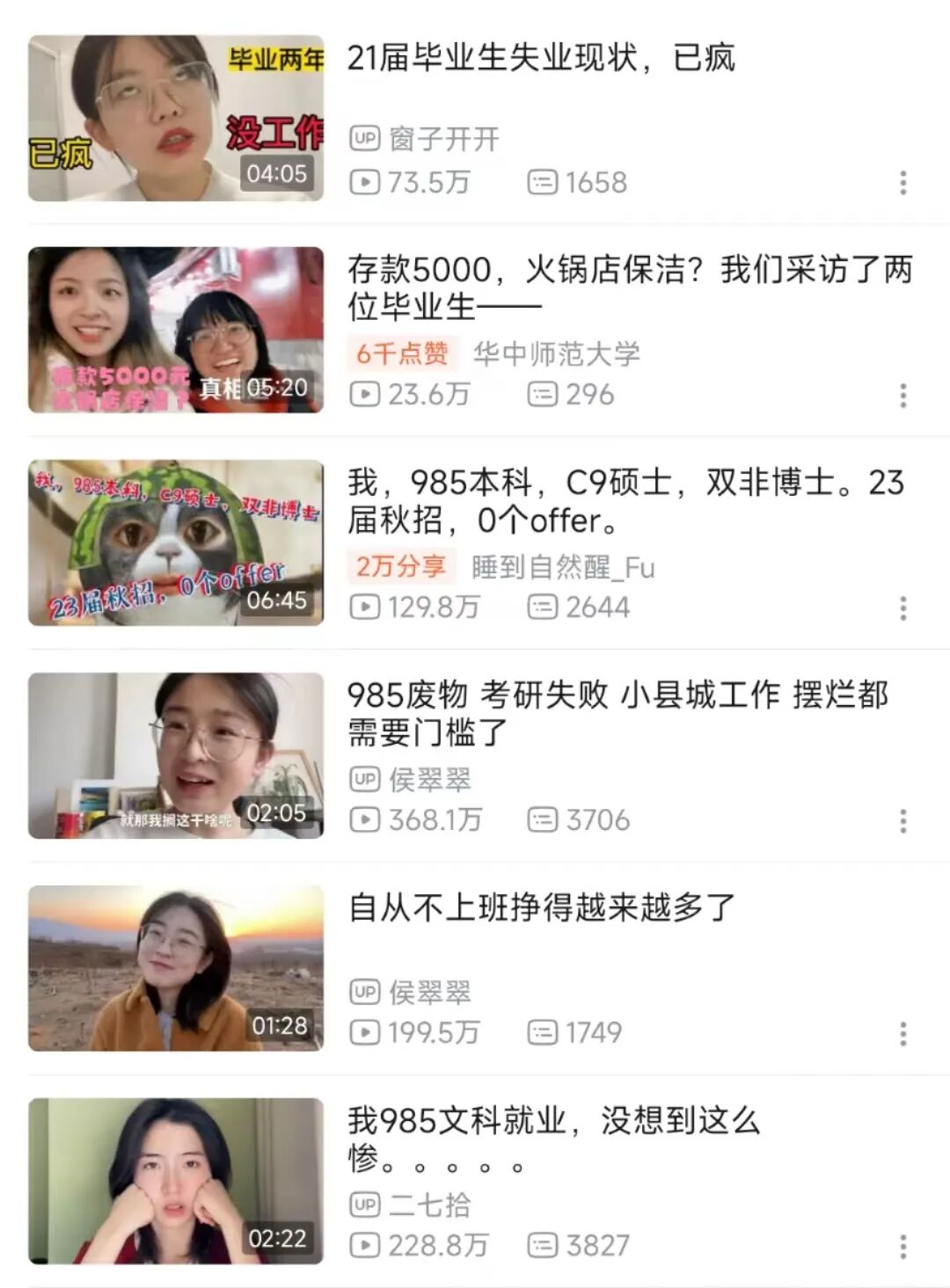
Task: Open more options for the 窗子开开 video
Action: click(902, 183)
